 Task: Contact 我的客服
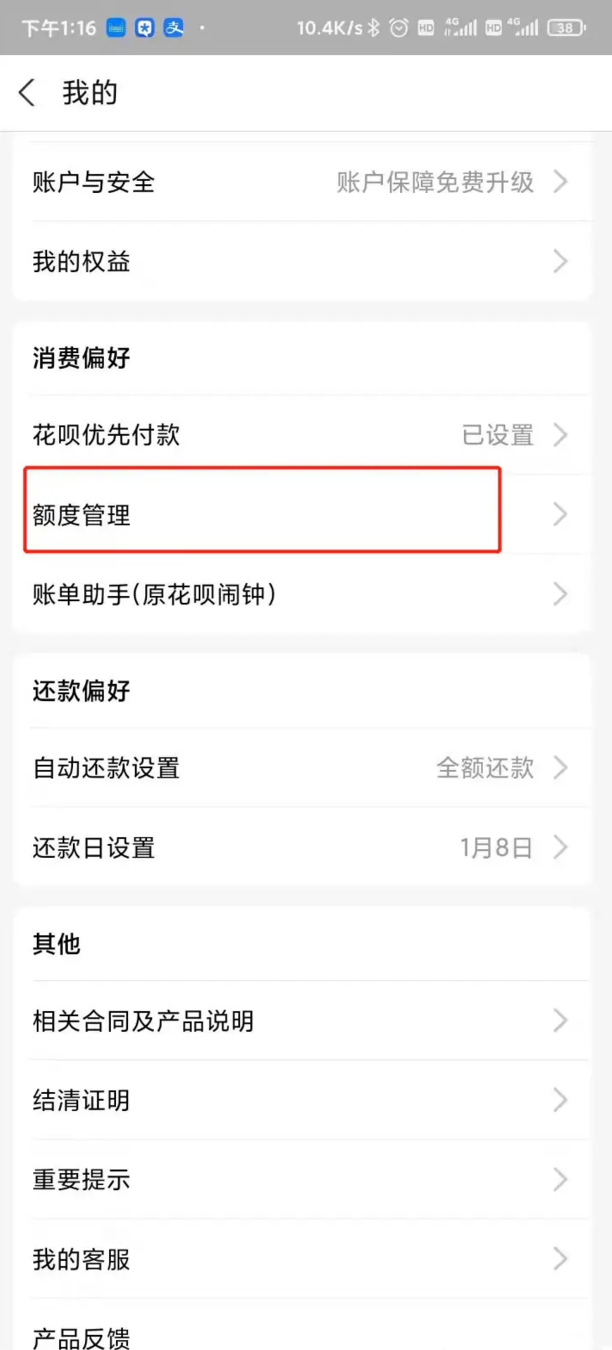click(x=300, y=1260)
